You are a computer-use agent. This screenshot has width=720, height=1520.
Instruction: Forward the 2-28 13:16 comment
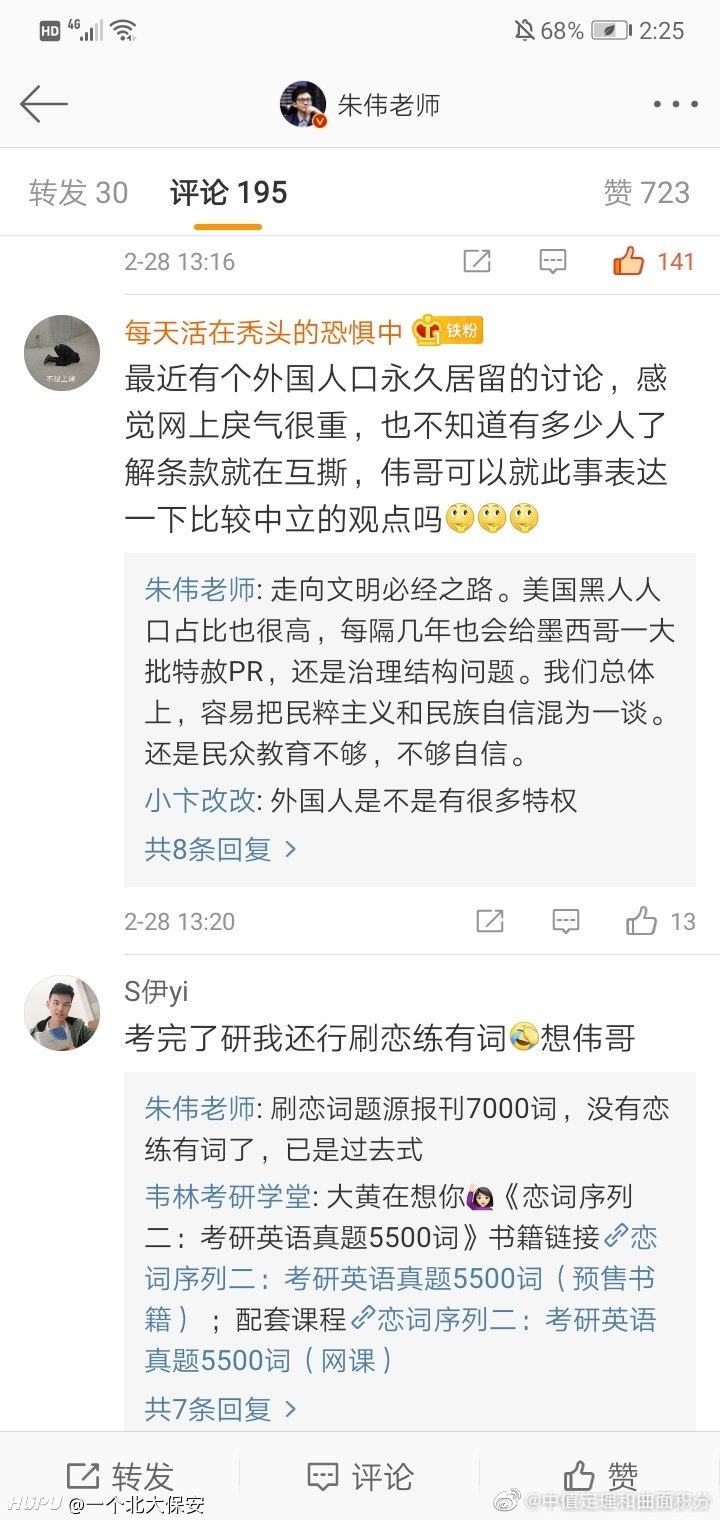[x=477, y=262]
